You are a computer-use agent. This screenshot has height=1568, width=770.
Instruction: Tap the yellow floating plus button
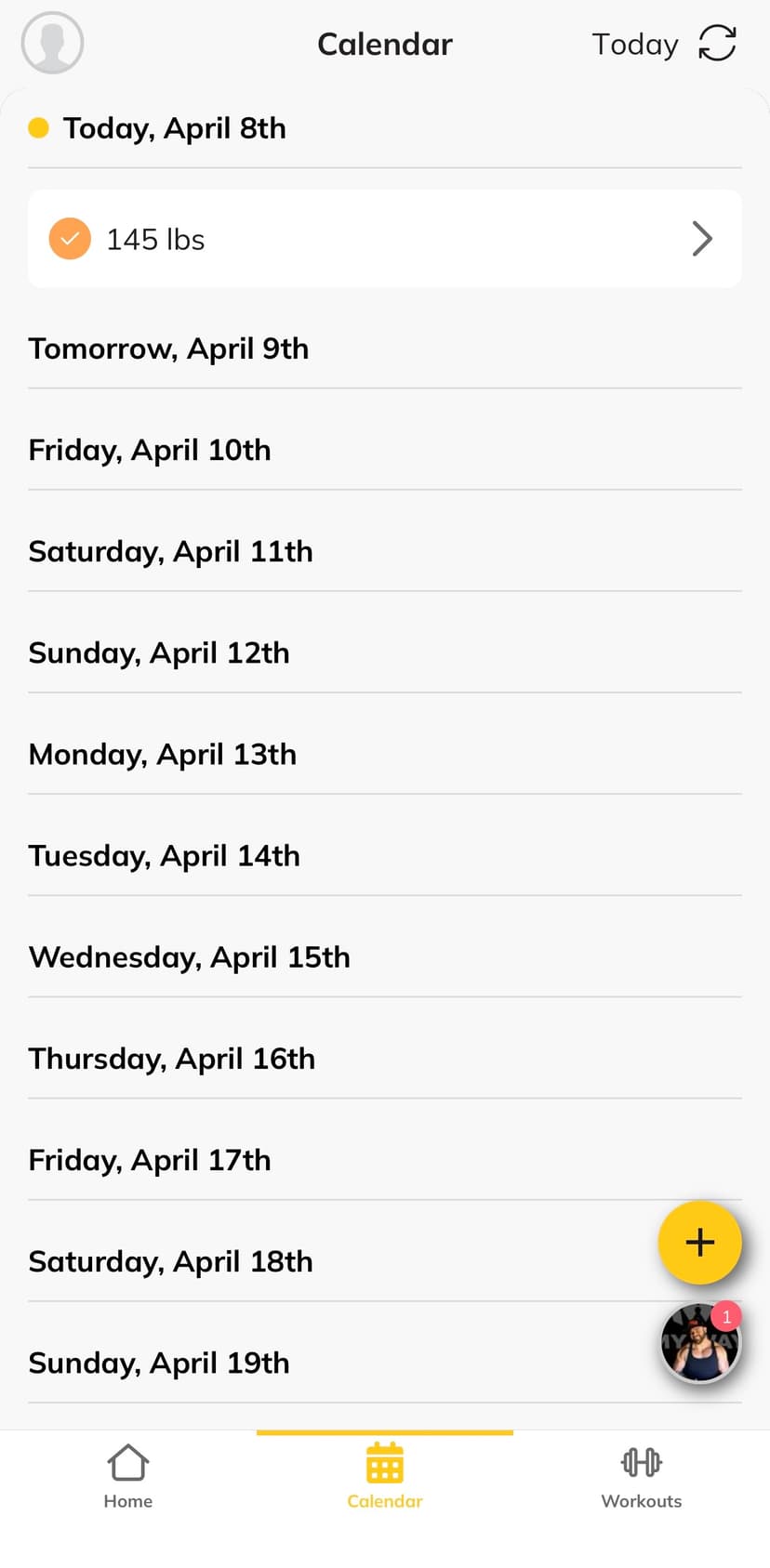tap(699, 1243)
